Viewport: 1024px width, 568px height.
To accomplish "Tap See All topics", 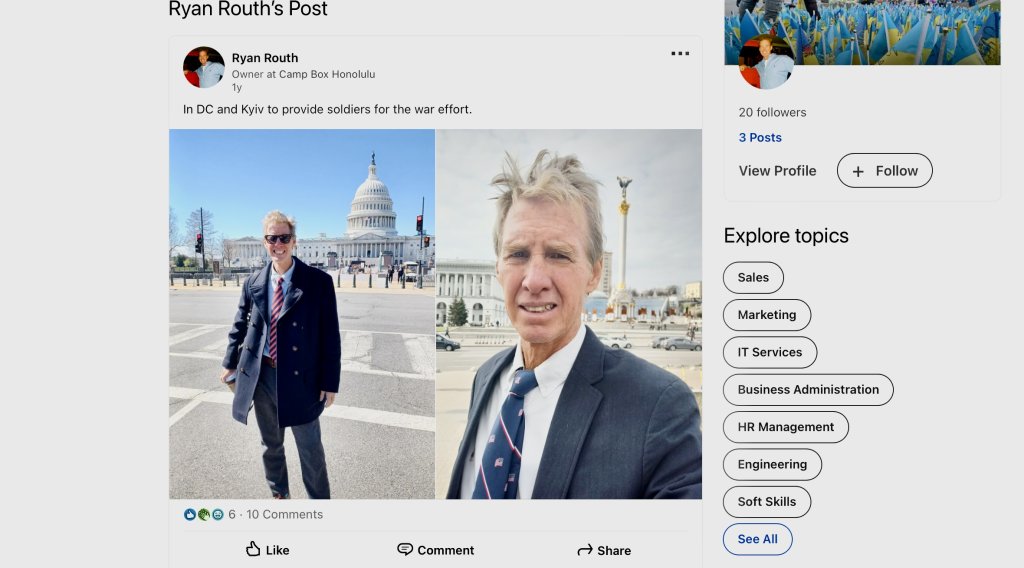I will (757, 539).
